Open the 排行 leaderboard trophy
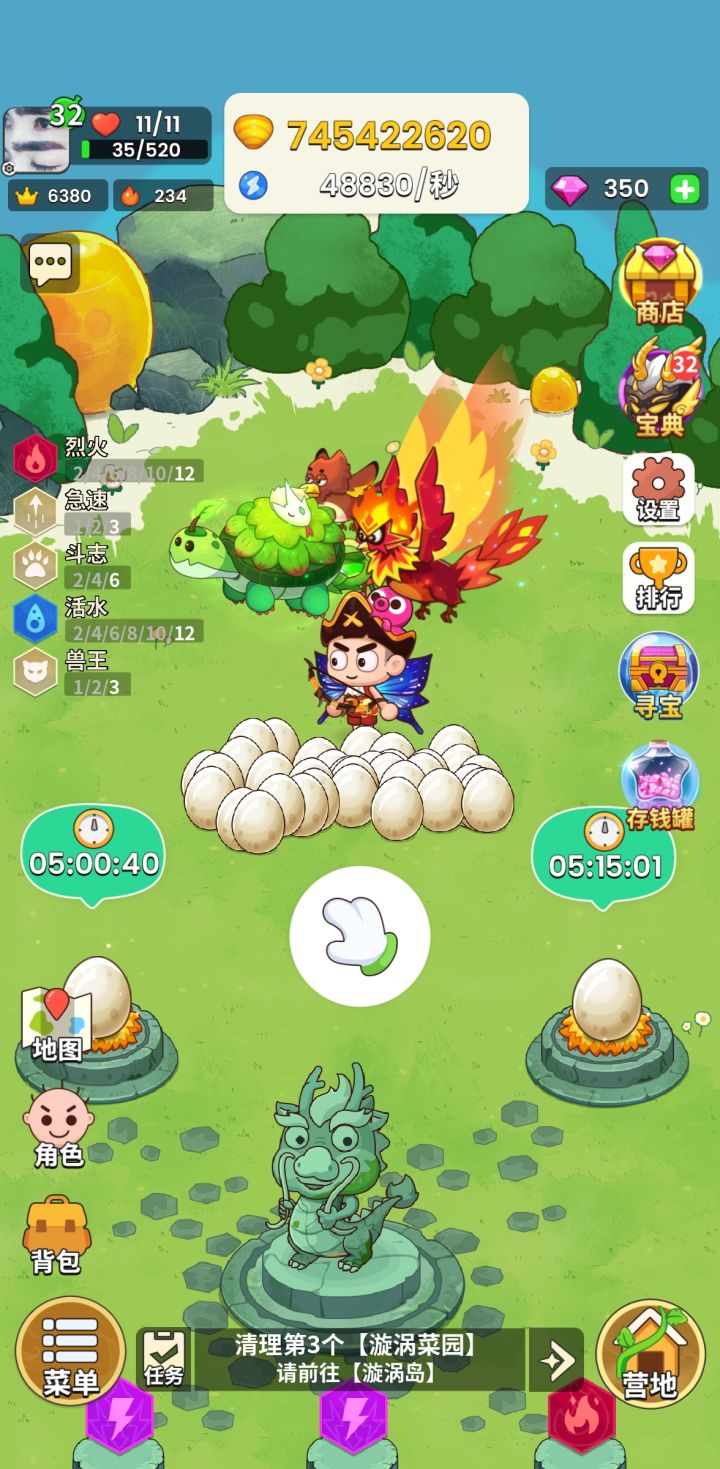 pyautogui.click(x=658, y=578)
